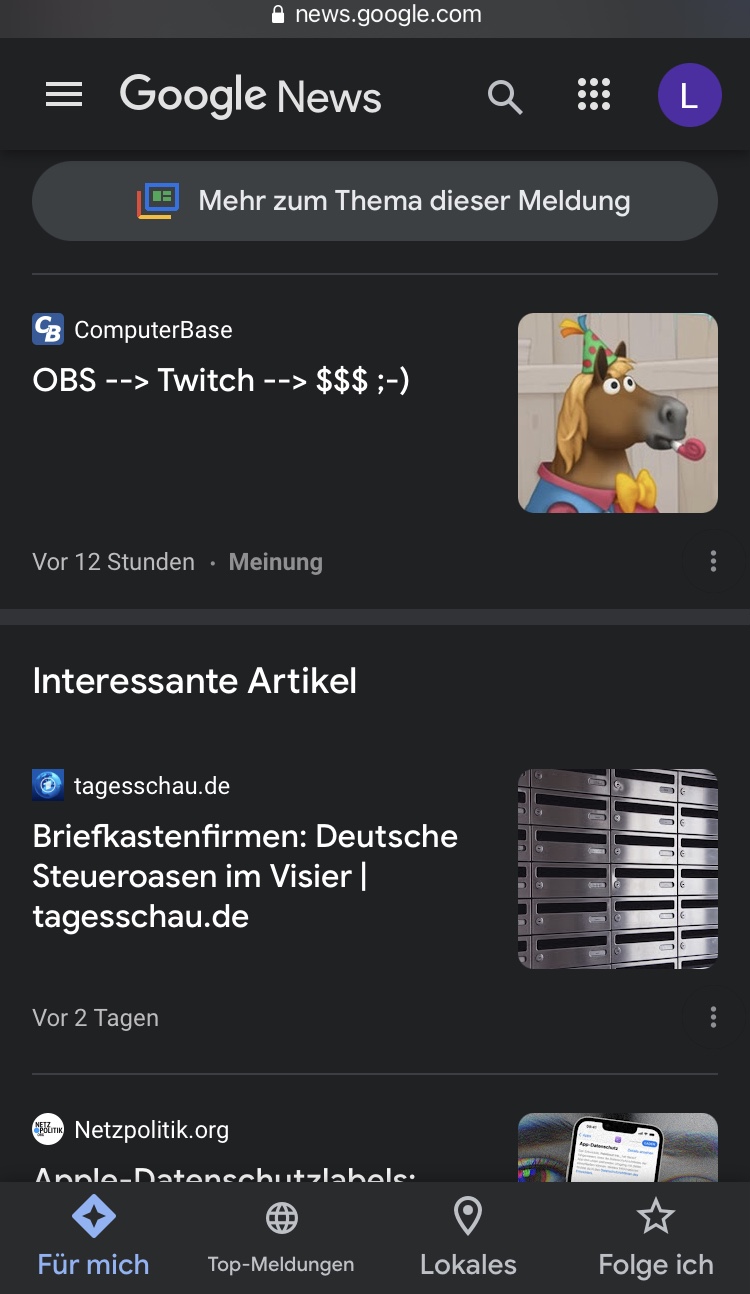Go to the Lokales tab
Viewport: 750px width, 1294px height.
[x=468, y=1238]
